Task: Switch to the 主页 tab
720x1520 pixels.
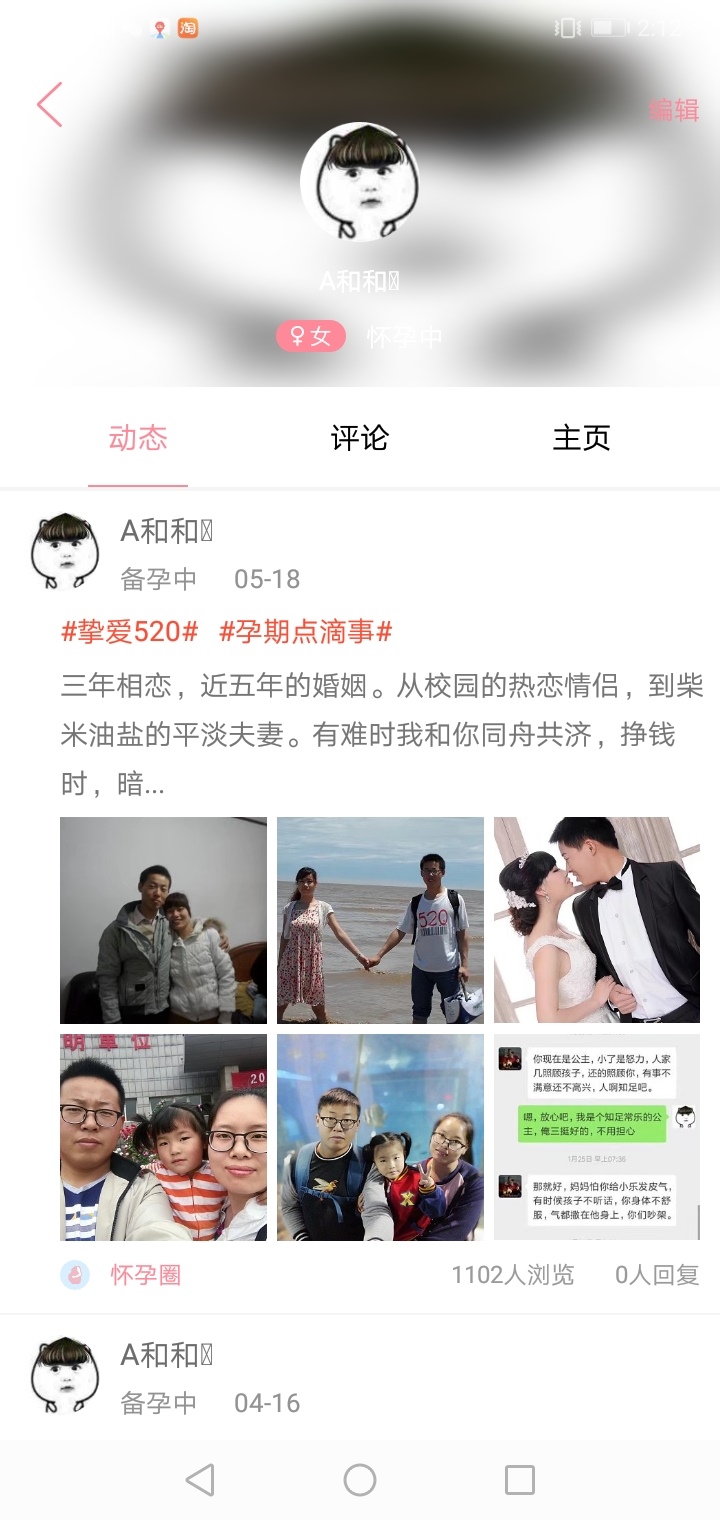Action: (x=581, y=438)
